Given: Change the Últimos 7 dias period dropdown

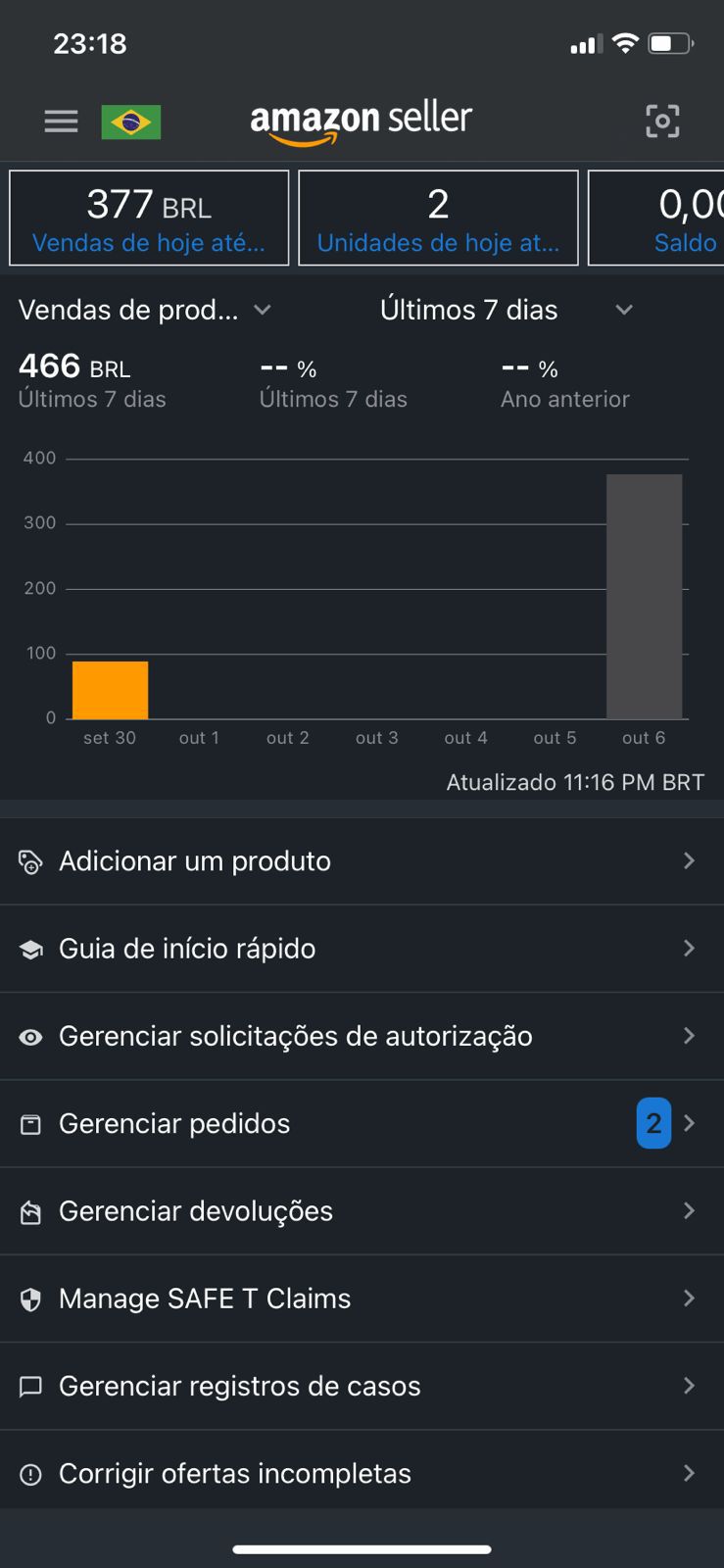Looking at the screenshot, I should [506, 311].
